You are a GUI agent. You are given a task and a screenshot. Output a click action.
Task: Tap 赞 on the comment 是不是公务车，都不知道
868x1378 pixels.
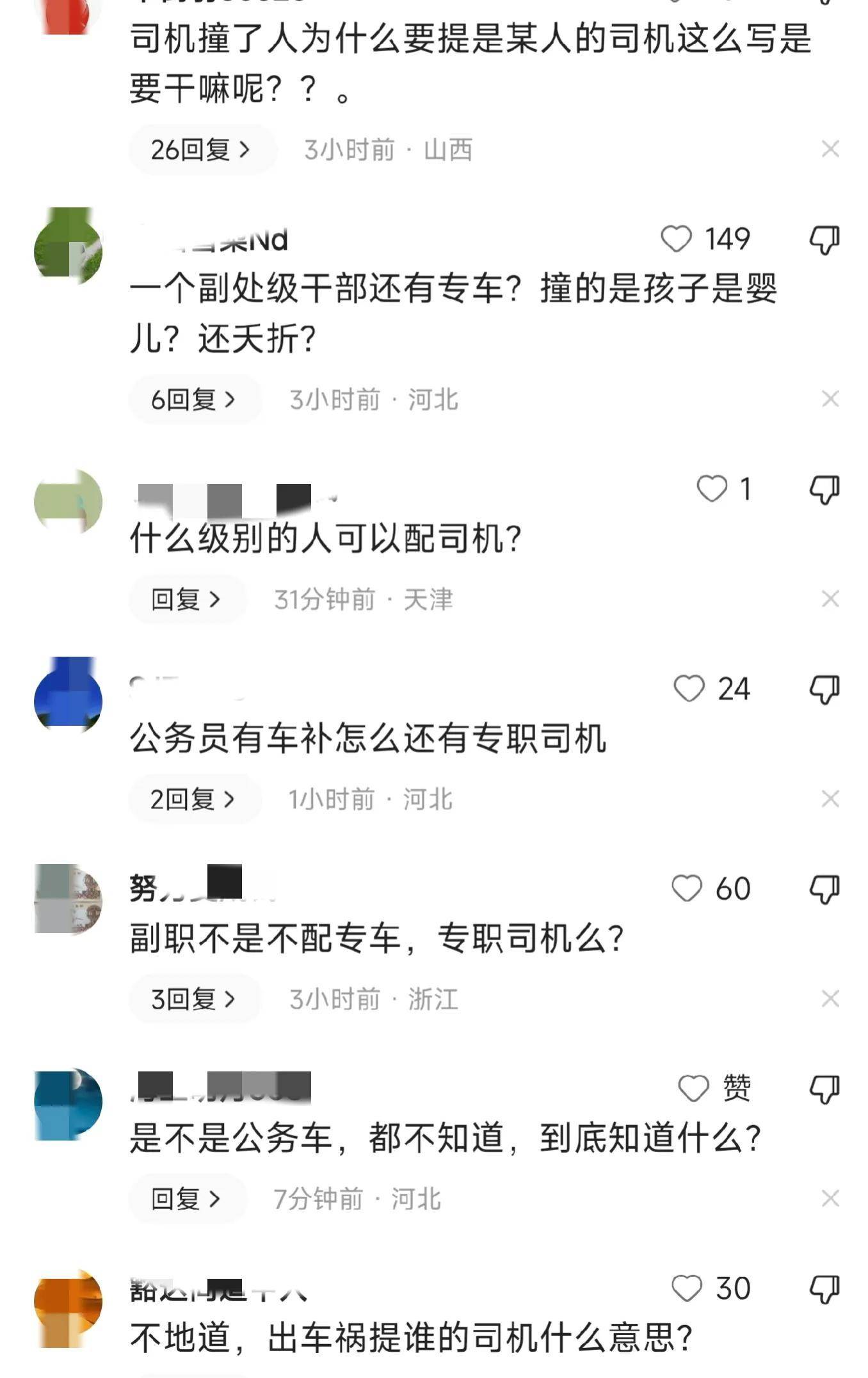tap(695, 1088)
